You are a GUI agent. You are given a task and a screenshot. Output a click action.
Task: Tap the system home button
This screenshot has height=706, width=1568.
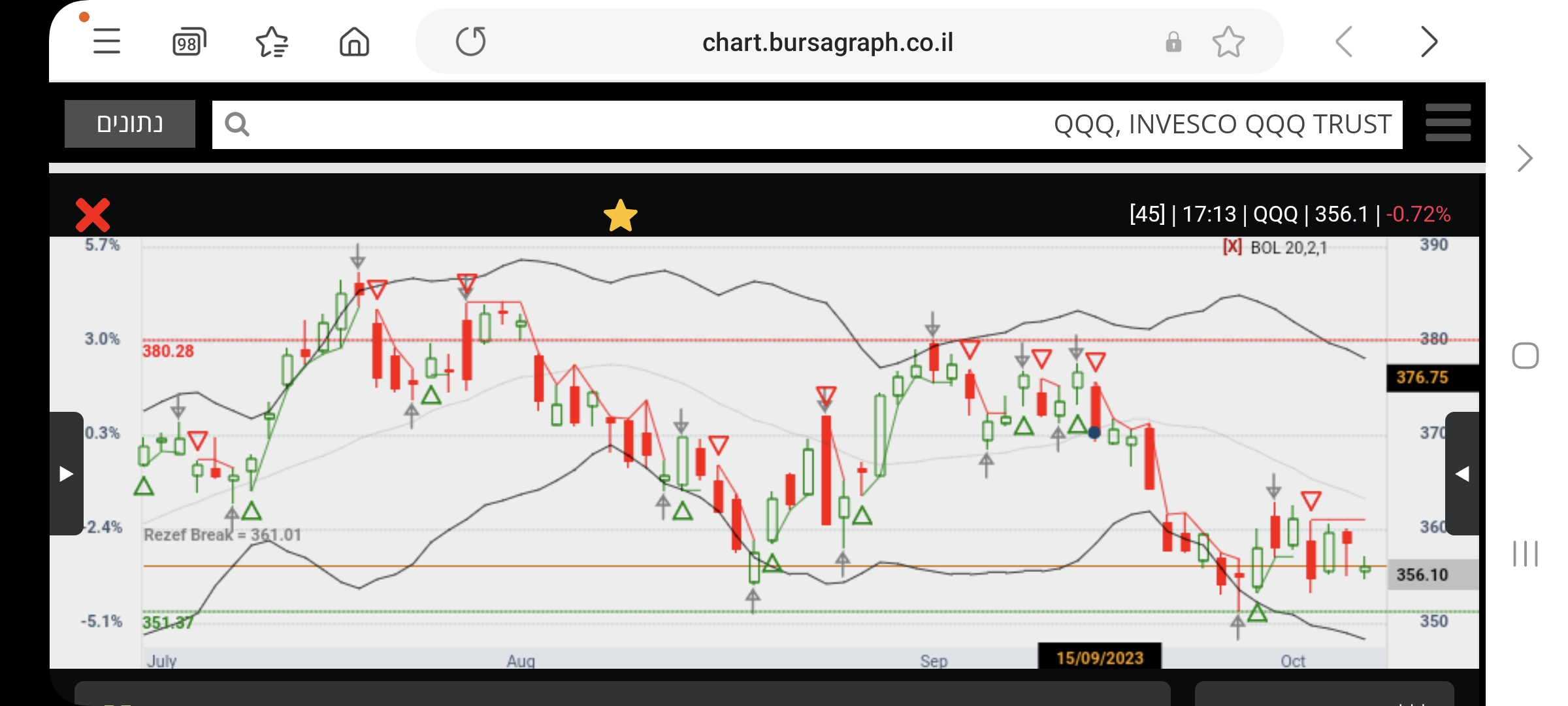[1525, 356]
